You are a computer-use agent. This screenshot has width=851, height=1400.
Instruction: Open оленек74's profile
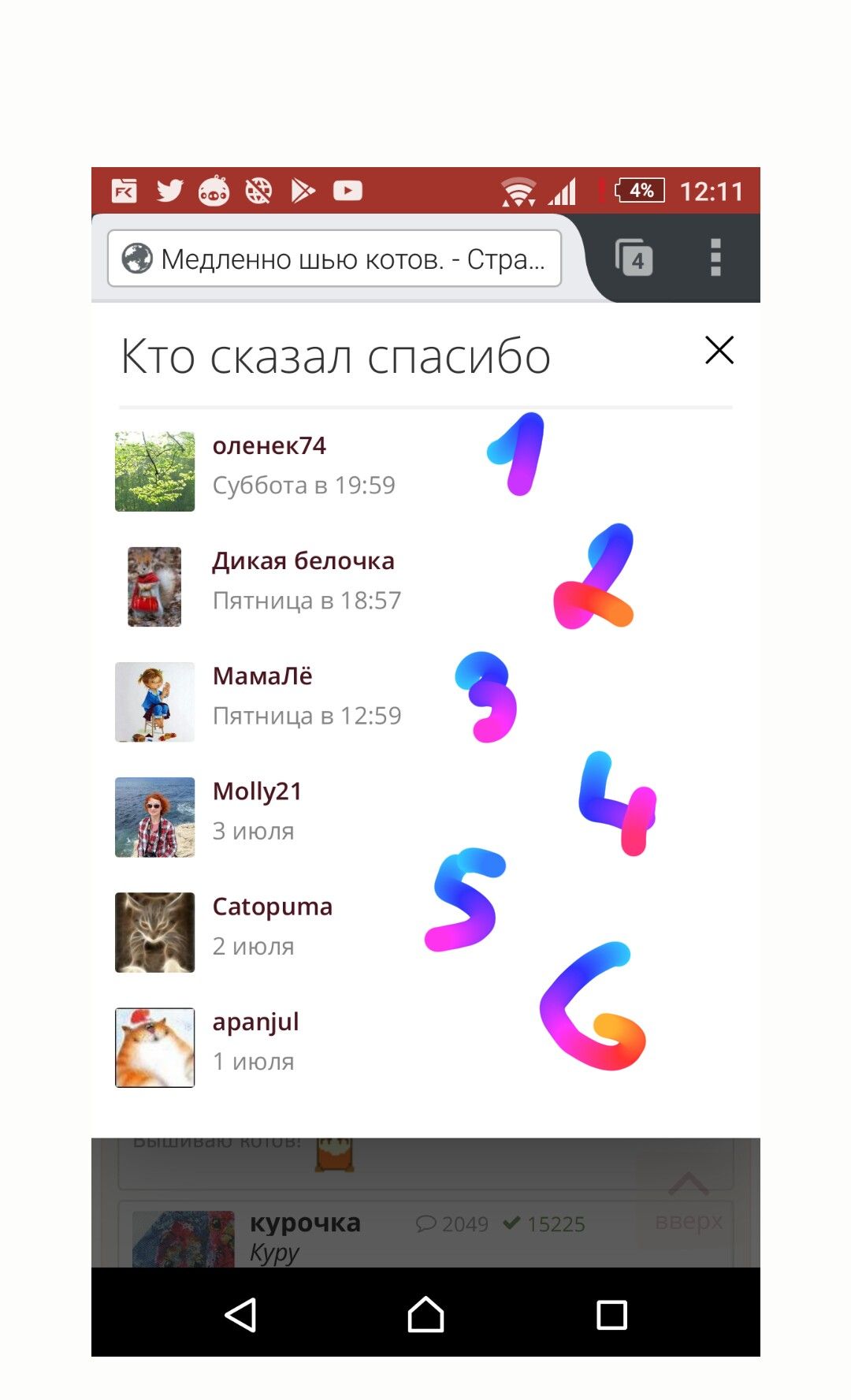269,446
